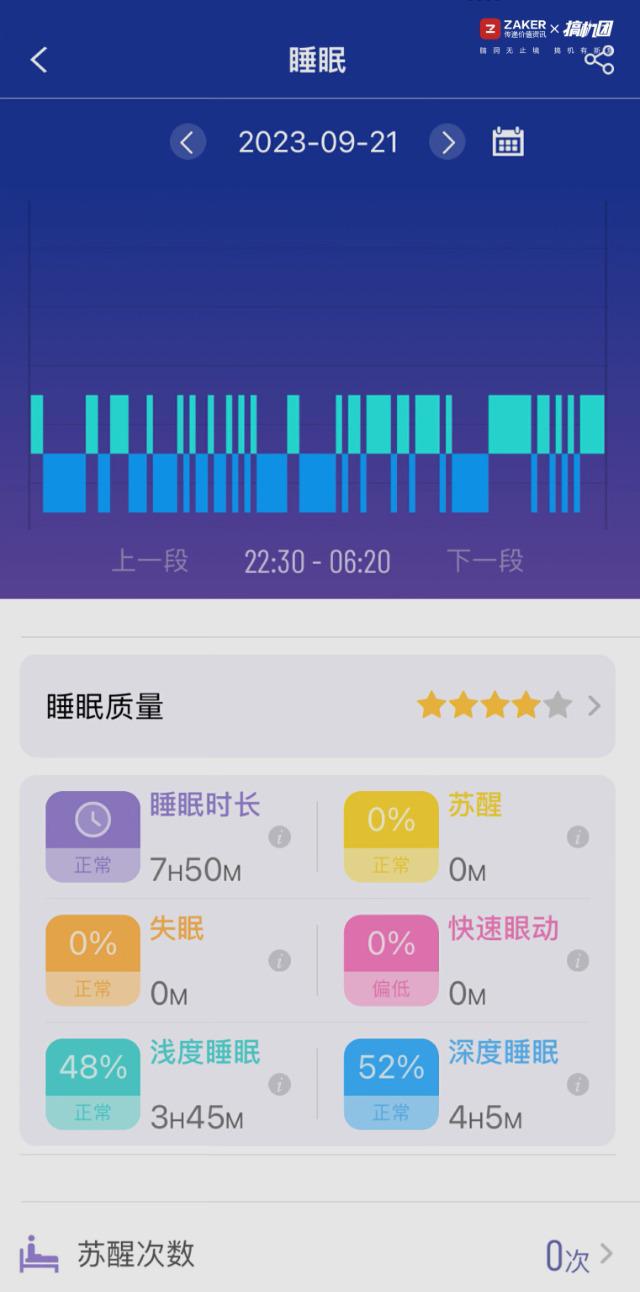Image resolution: width=640 pixels, height=1292 pixels.
Task: Go back from the sleep screen
Action: pyautogui.click(x=39, y=60)
